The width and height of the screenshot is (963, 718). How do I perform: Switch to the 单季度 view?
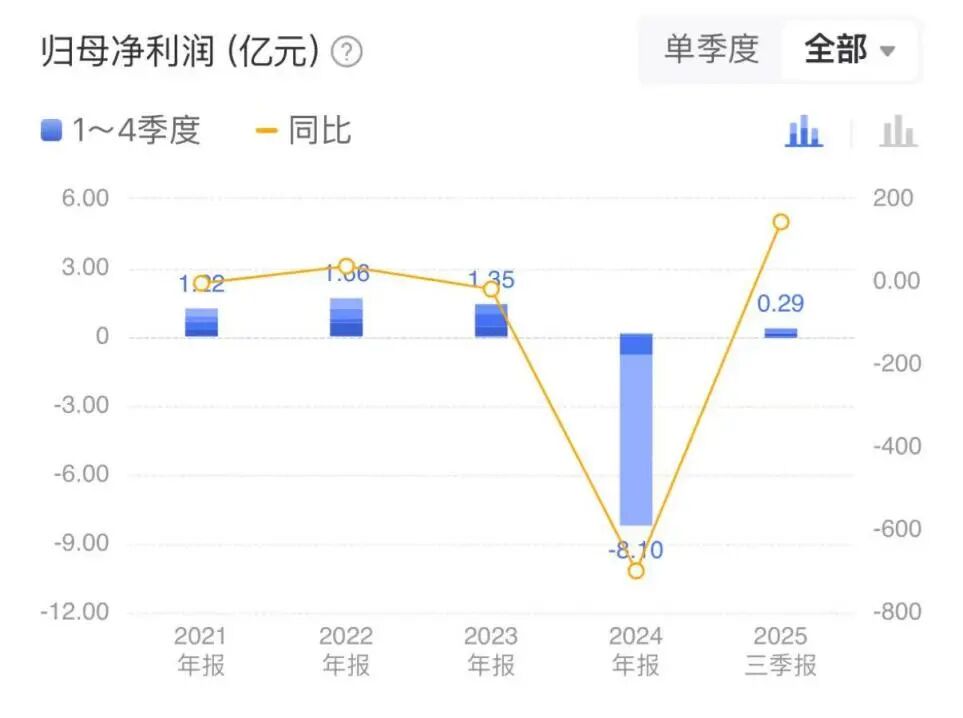(711, 50)
